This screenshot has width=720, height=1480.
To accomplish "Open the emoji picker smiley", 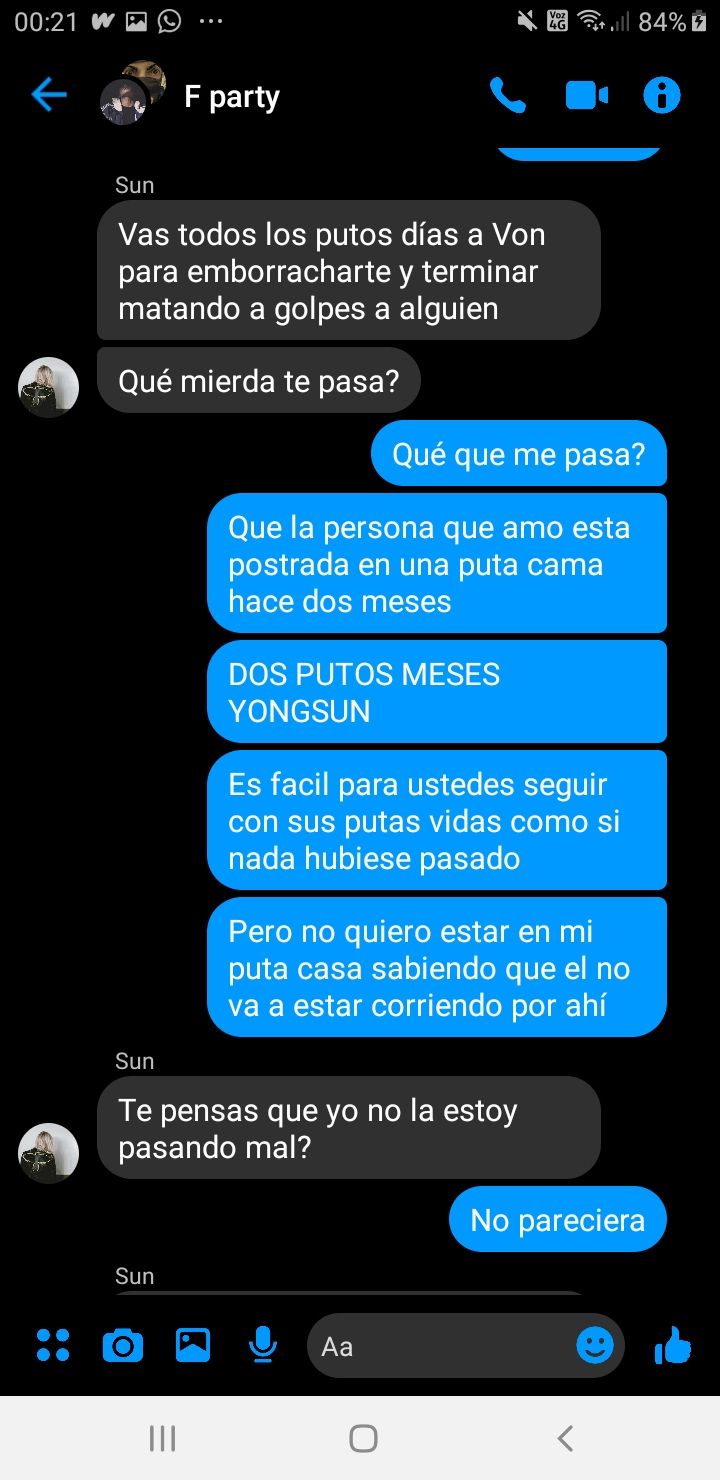I will coord(595,1345).
